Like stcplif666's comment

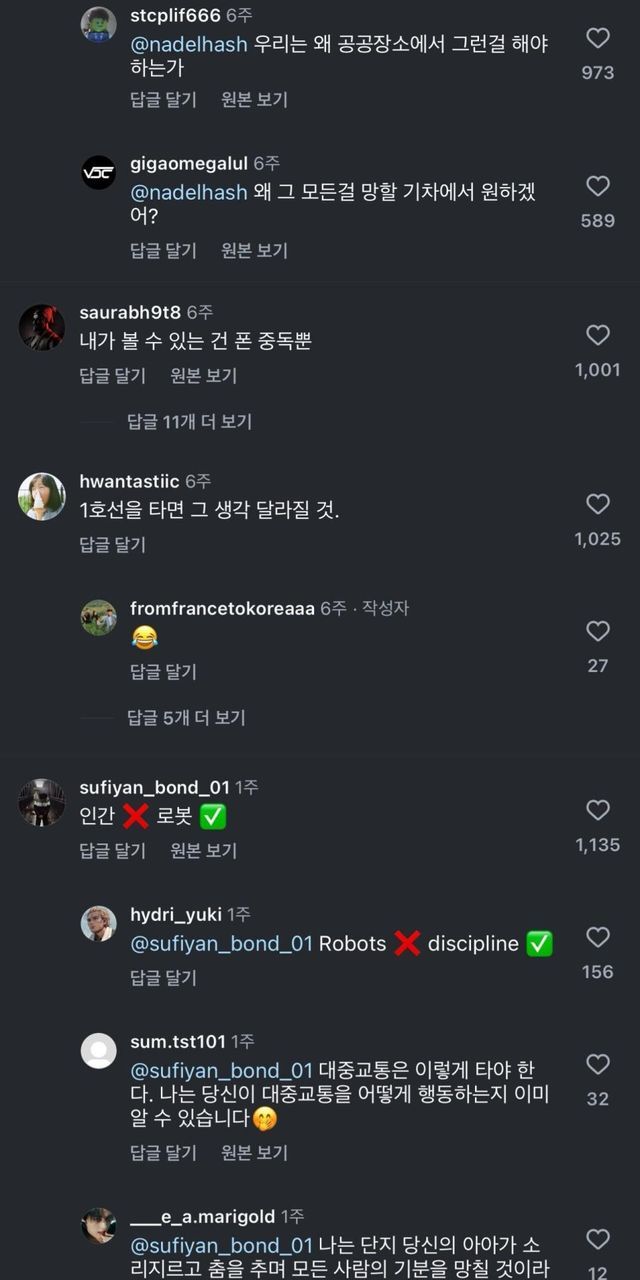[597, 39]
